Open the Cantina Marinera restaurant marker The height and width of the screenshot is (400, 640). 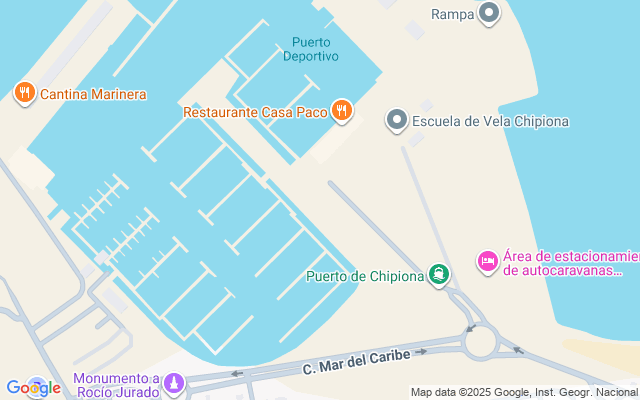tap(25, 94)
